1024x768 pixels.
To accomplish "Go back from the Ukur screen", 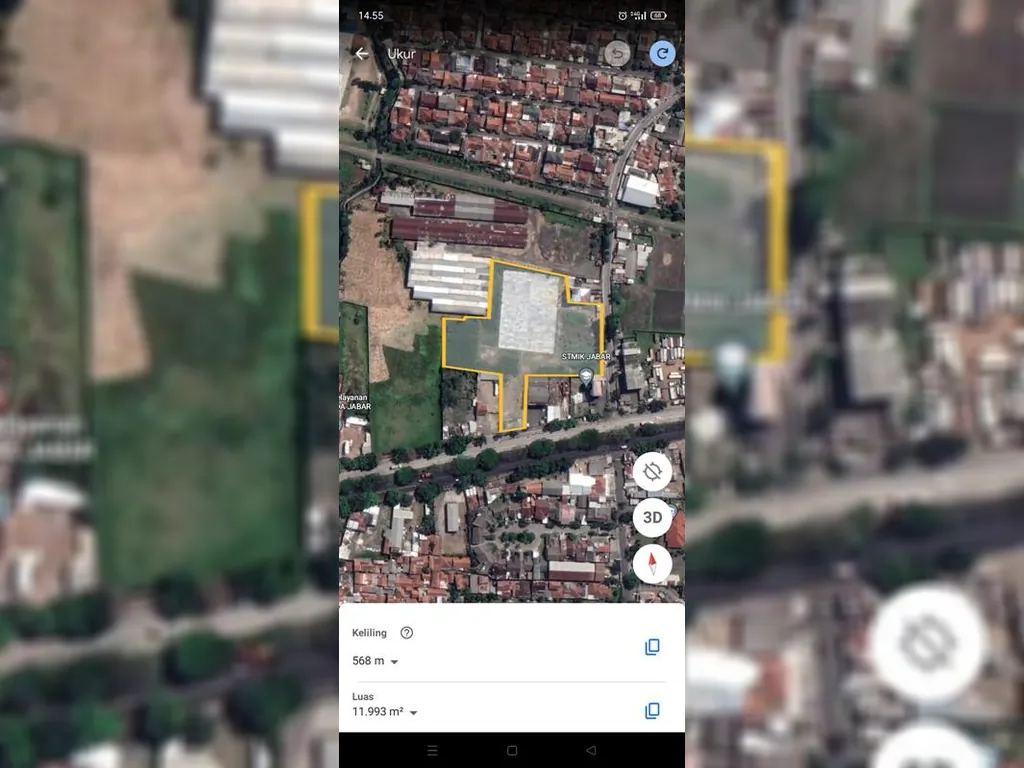I will click(362, 54).
